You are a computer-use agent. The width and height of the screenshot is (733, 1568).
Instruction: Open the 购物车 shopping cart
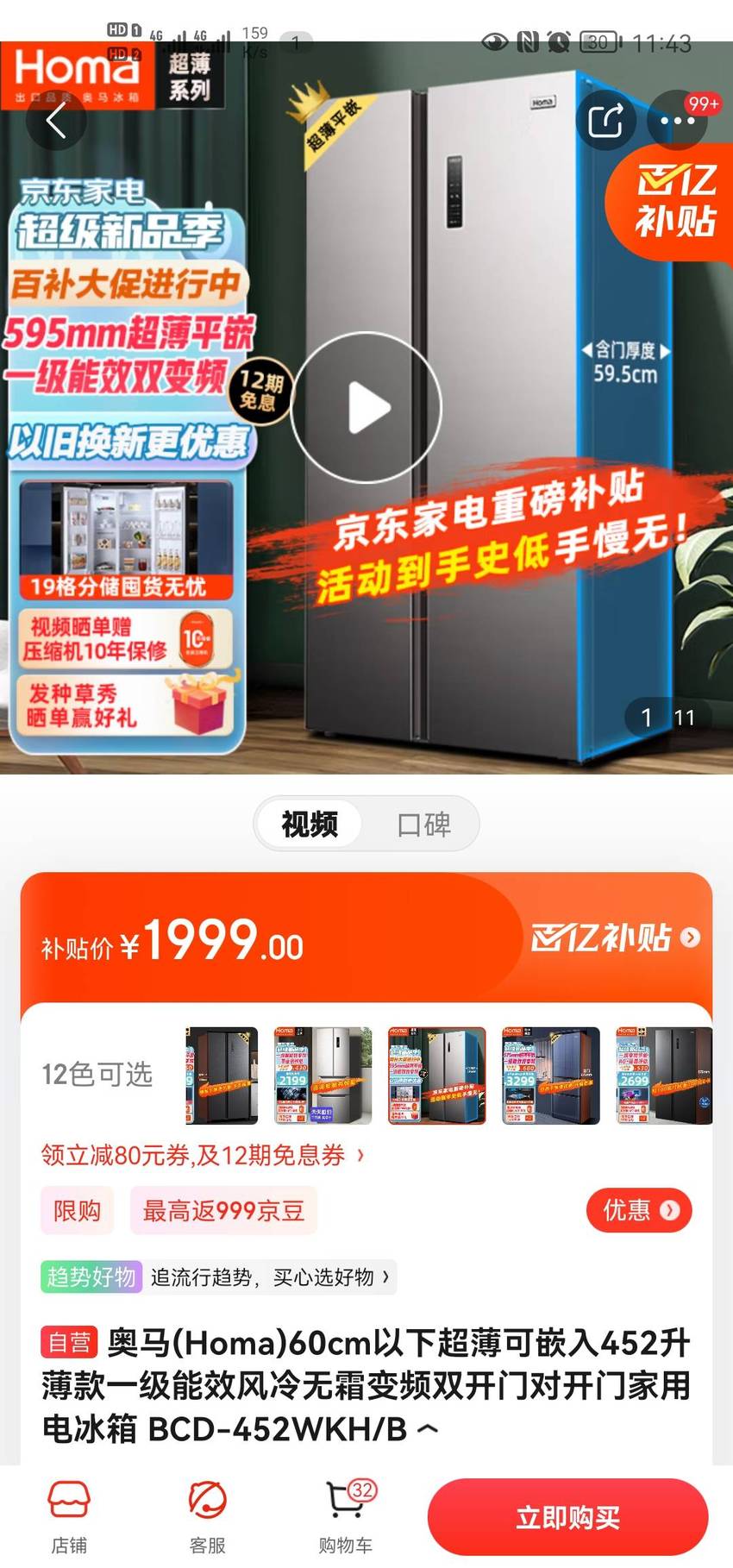click(x=346, y=1517)
